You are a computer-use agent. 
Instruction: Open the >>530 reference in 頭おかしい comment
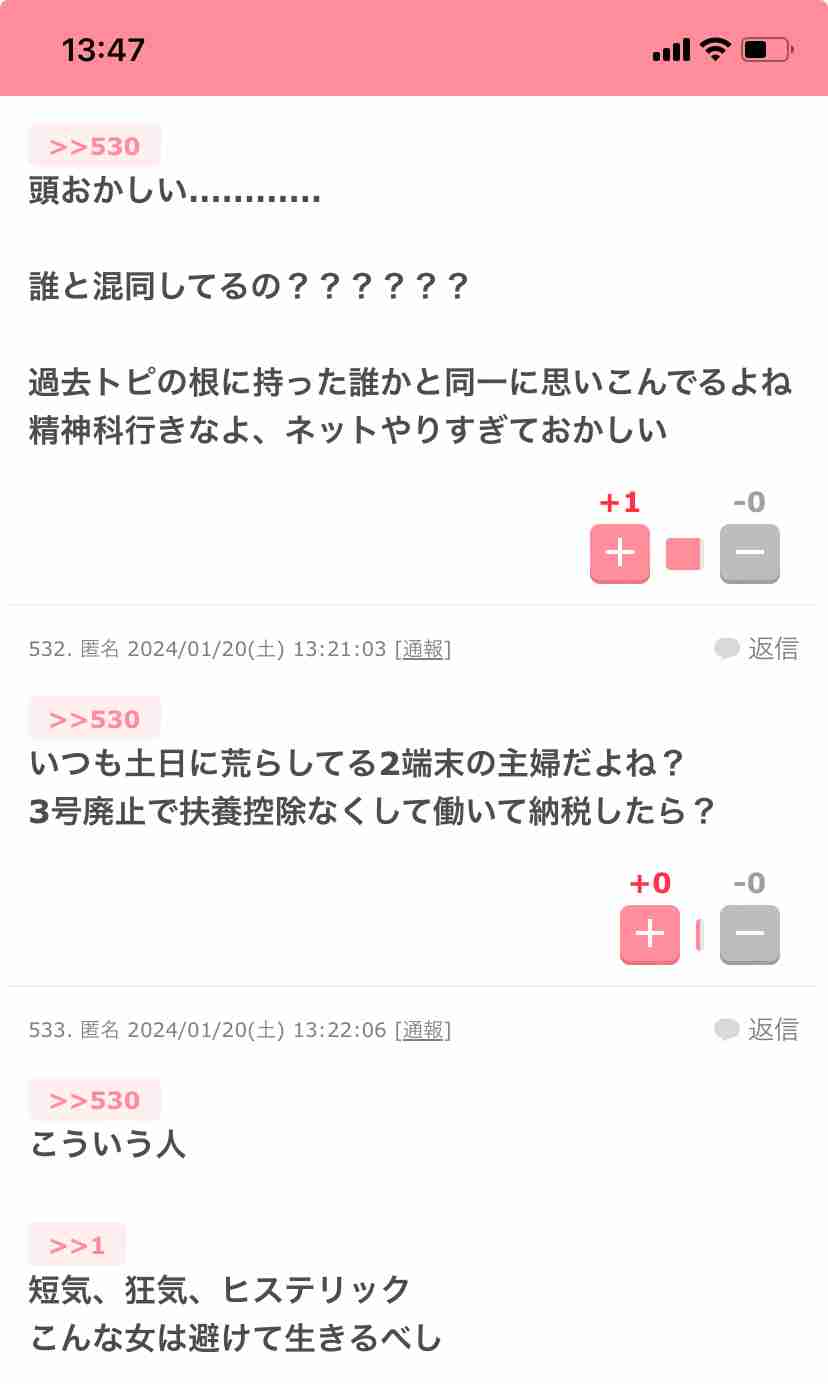coord(95,146)
